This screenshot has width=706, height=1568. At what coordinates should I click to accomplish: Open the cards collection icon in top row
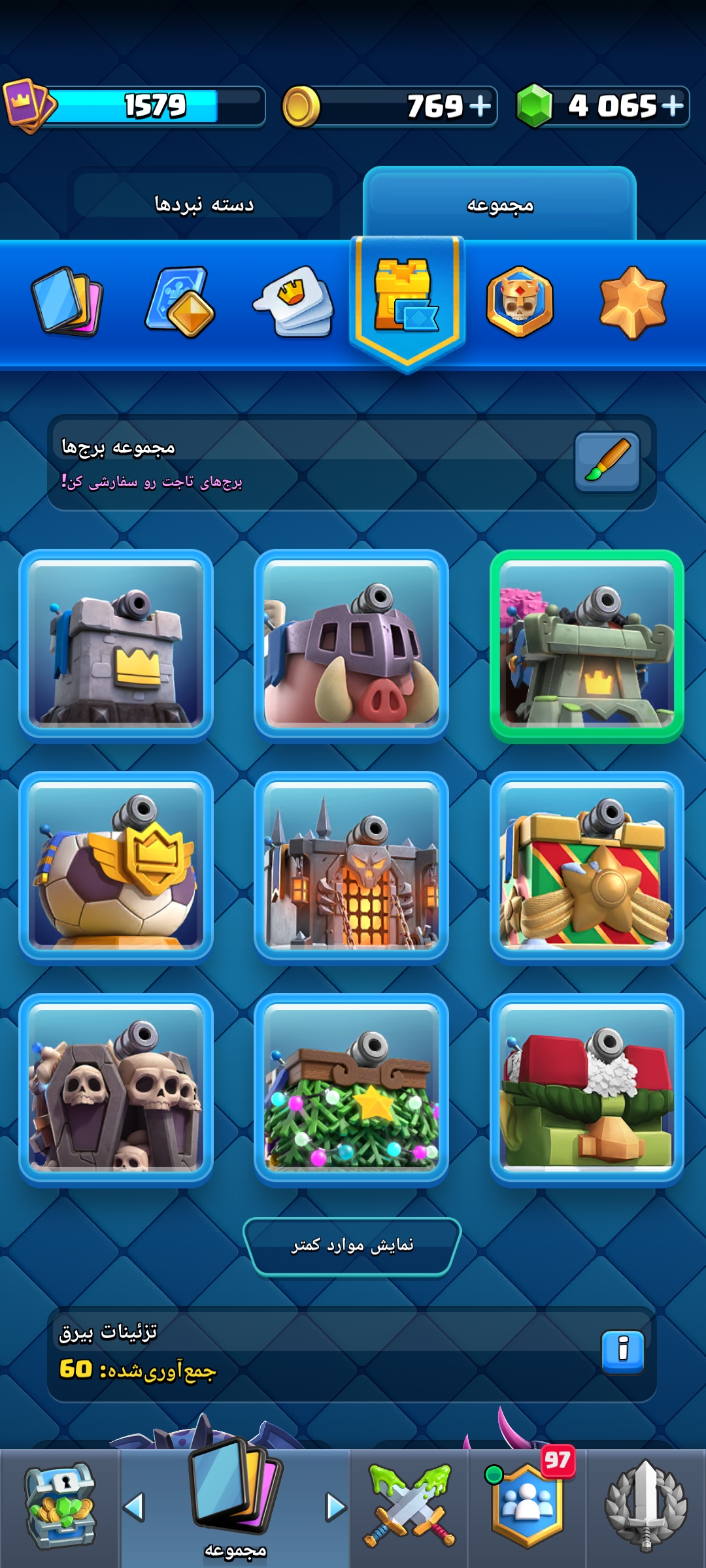(67, 301)
